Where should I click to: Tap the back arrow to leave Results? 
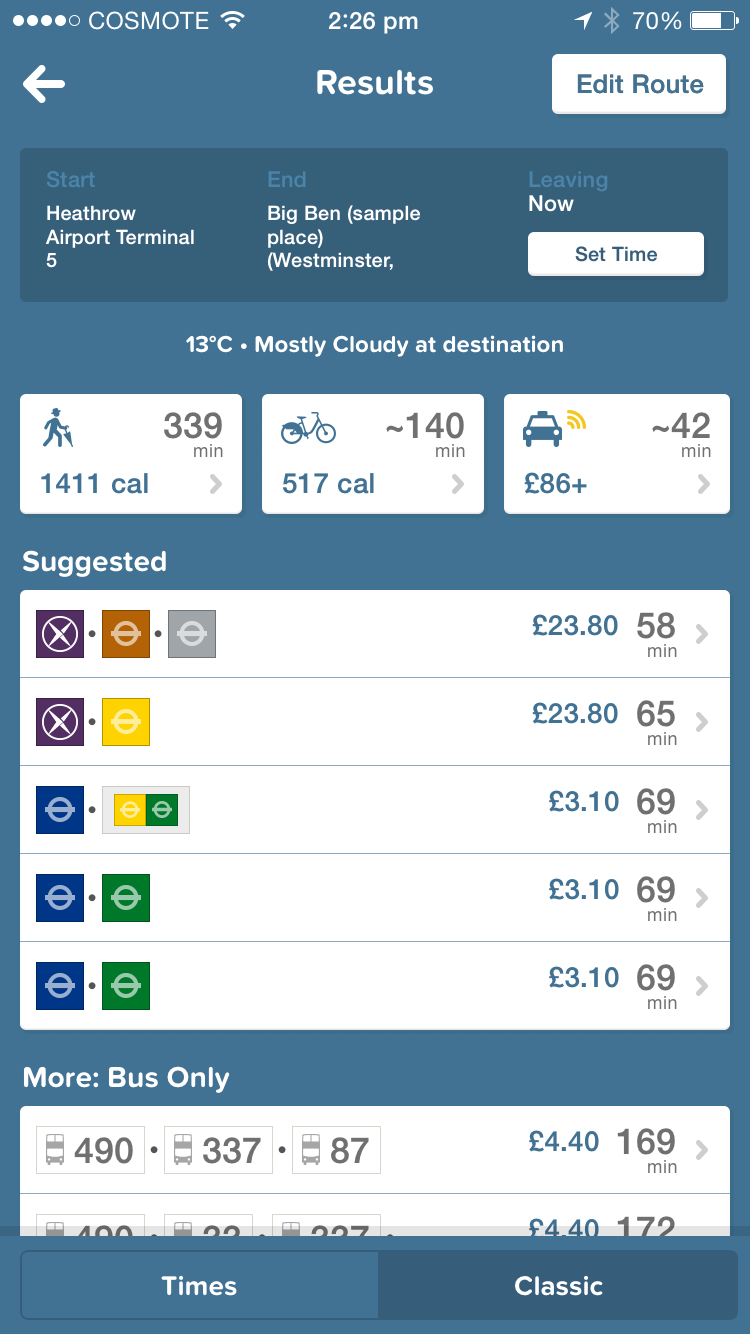[x=42, y=83]
